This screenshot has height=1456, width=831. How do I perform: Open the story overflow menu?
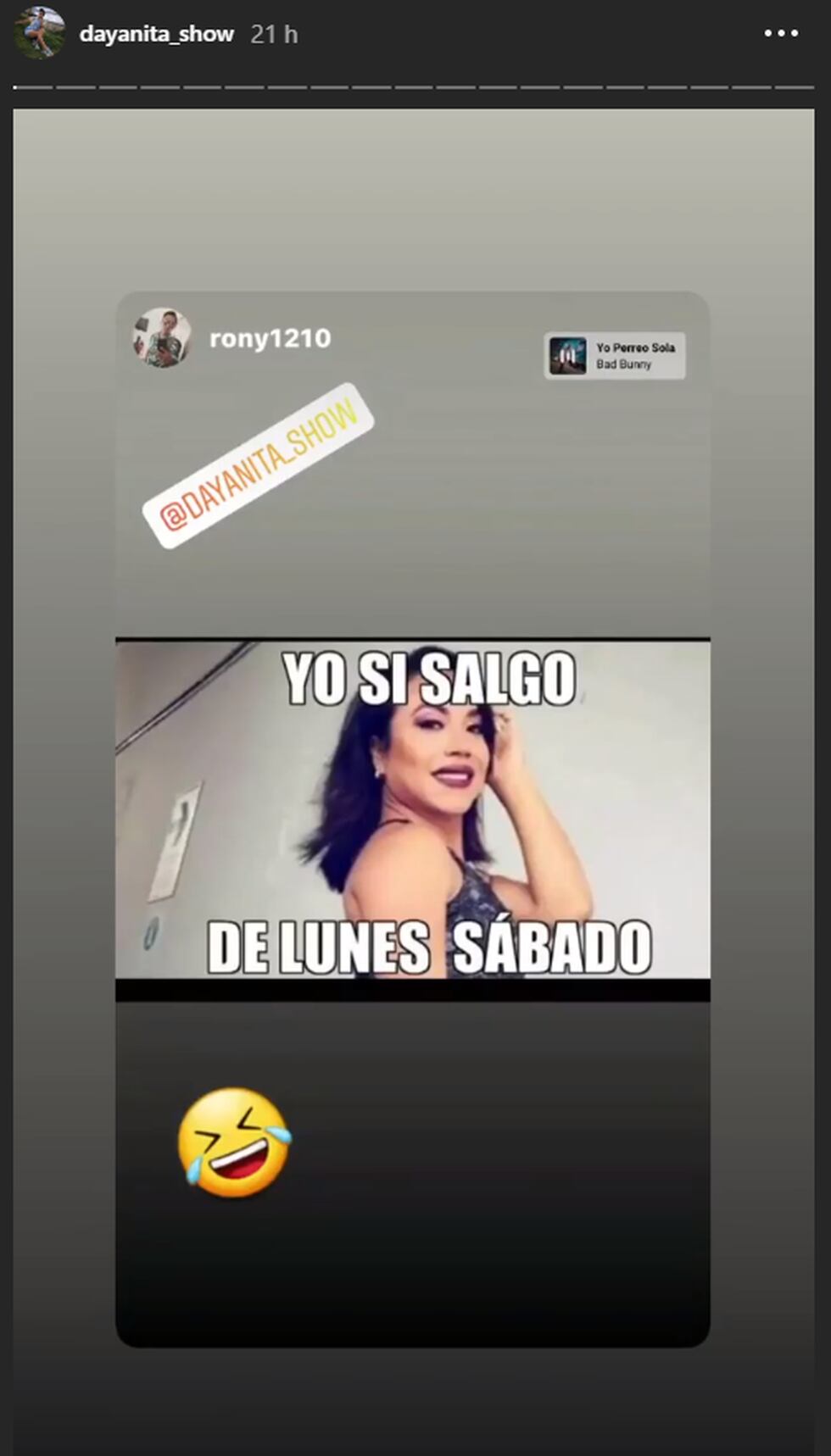(781, 34)
